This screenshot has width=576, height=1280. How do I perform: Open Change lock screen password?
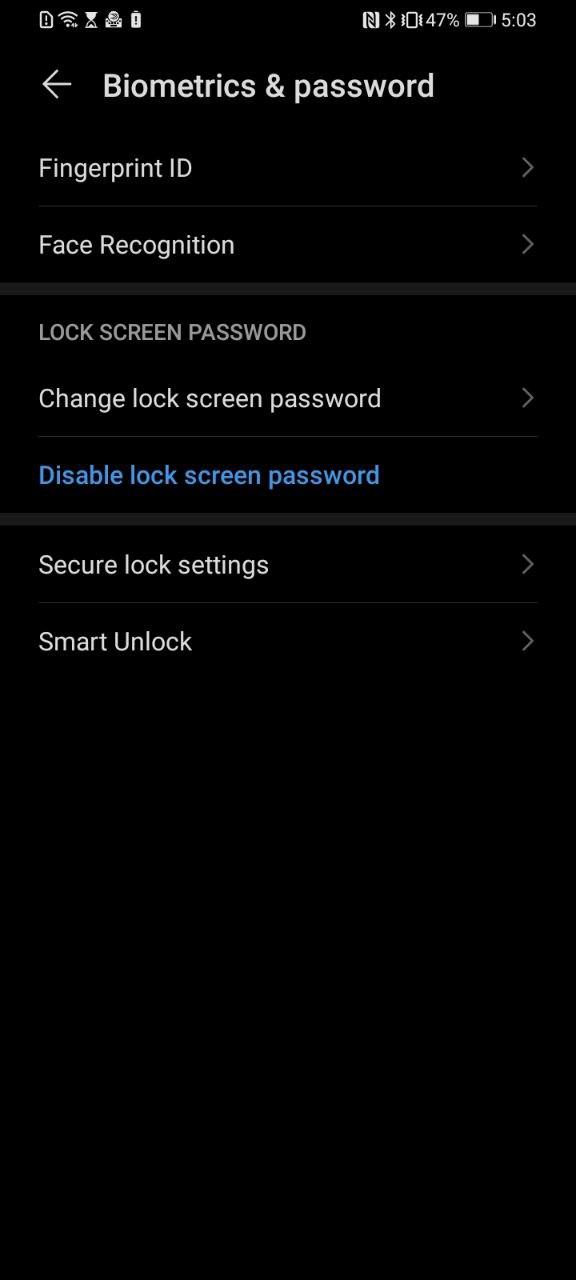tap(288, 398)
